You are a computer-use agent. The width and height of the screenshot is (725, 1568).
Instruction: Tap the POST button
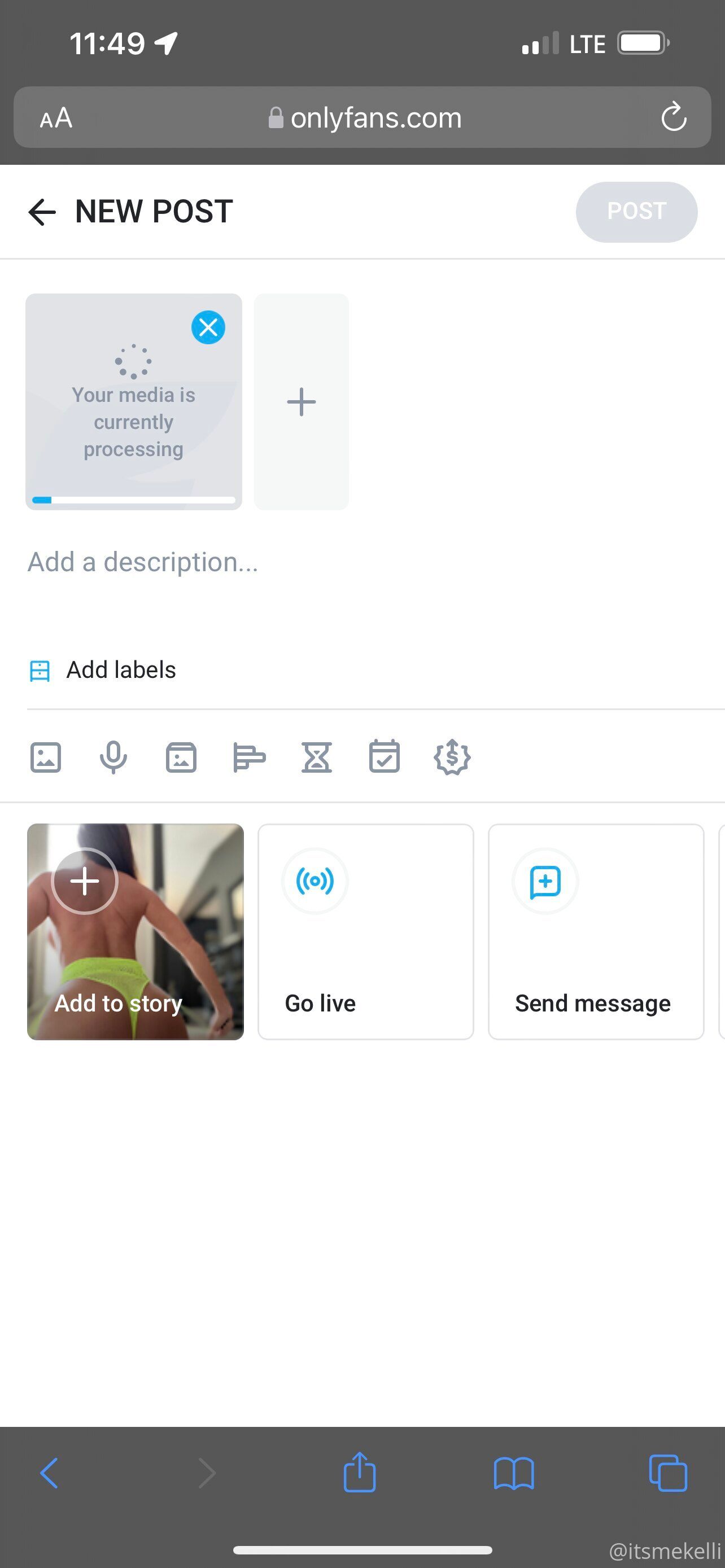click(x=636, y=212)
